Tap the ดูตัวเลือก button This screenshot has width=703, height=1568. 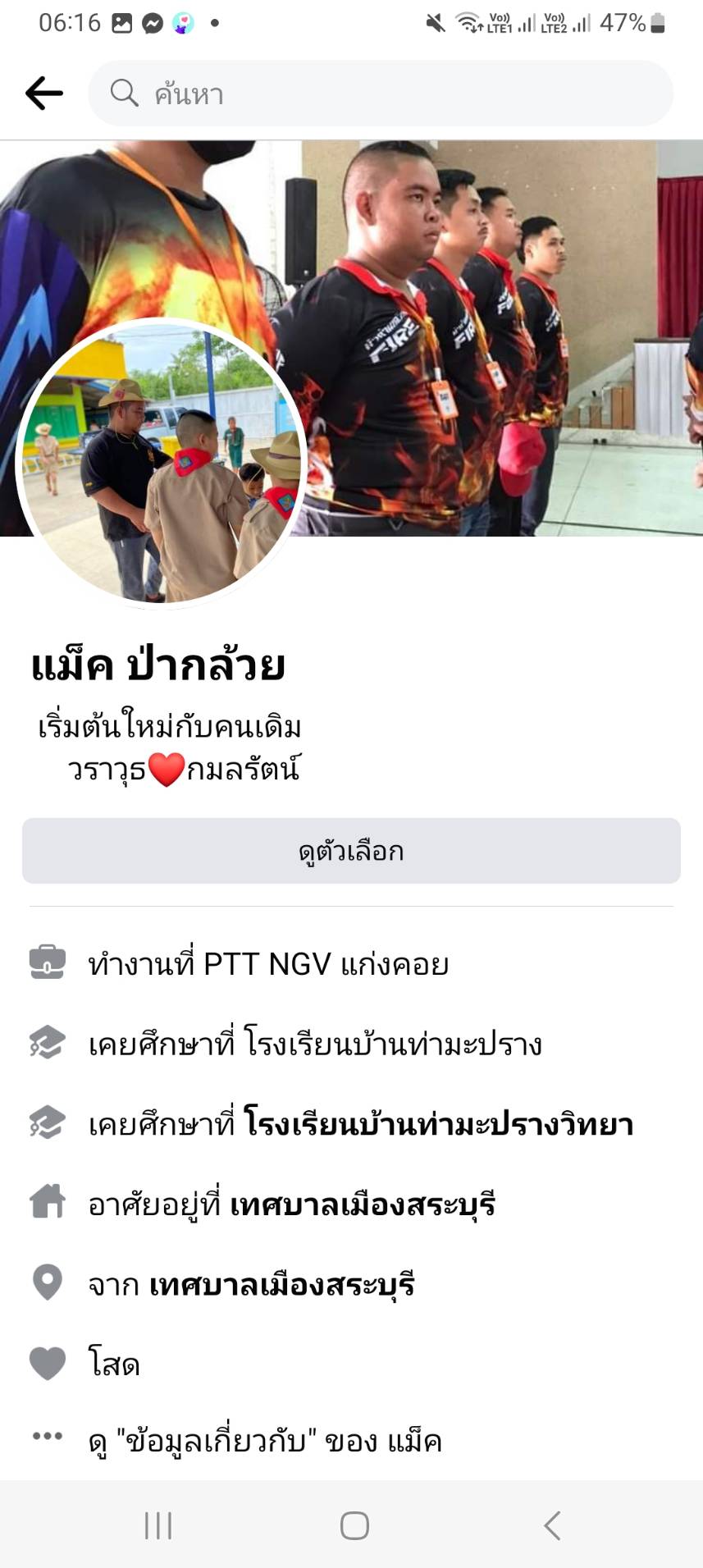[351, 851]
